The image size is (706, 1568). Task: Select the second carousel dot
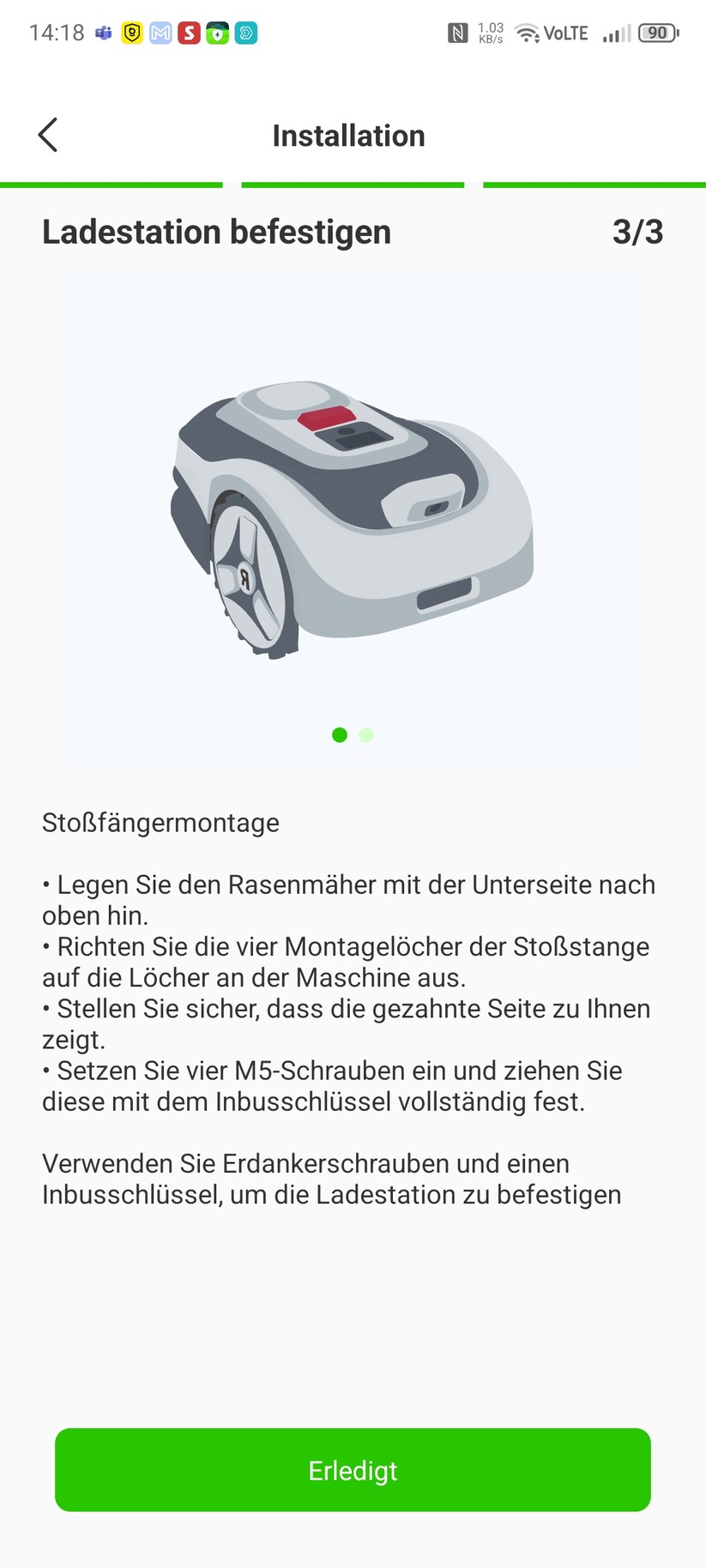coord(366,735)
